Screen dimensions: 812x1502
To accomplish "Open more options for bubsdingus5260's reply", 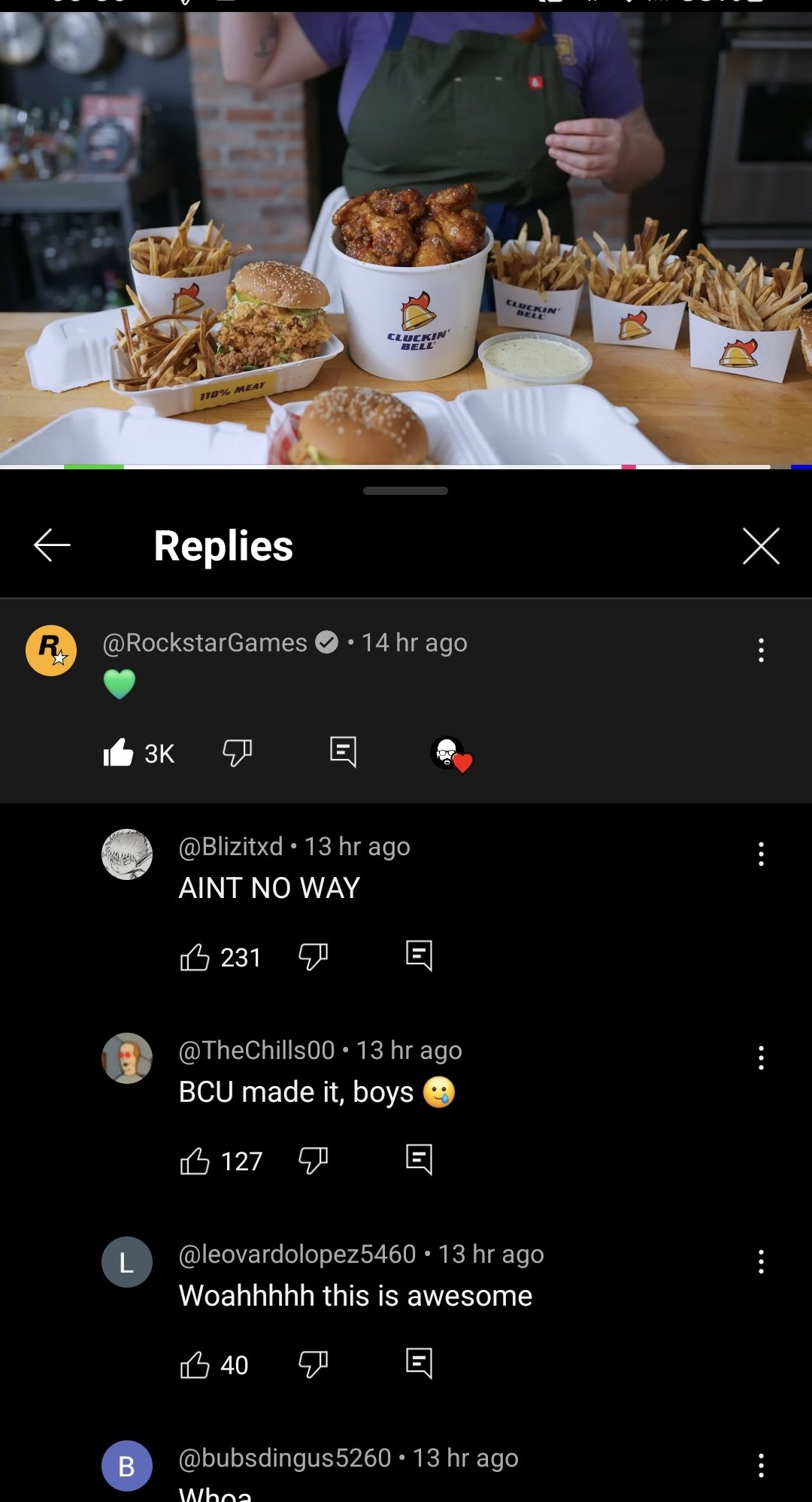I will click(761, 1465).
